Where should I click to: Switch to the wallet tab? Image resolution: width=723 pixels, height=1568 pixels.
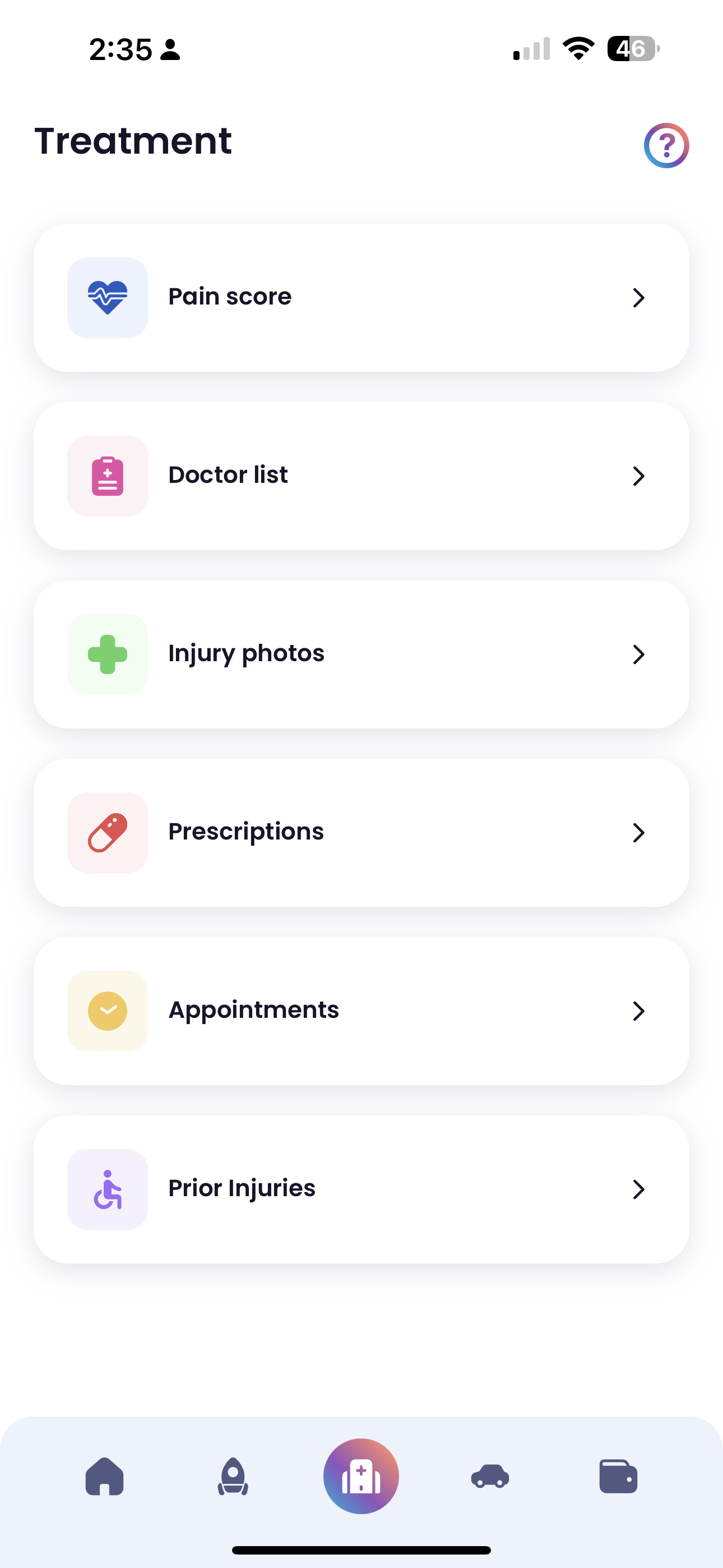618,1476
